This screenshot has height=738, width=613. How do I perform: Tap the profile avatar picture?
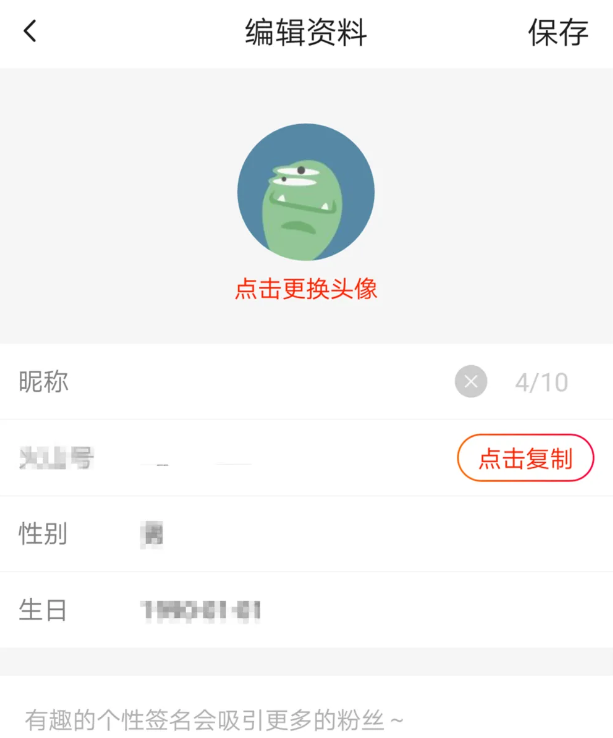pyautogui.click(x=306, y=192)
